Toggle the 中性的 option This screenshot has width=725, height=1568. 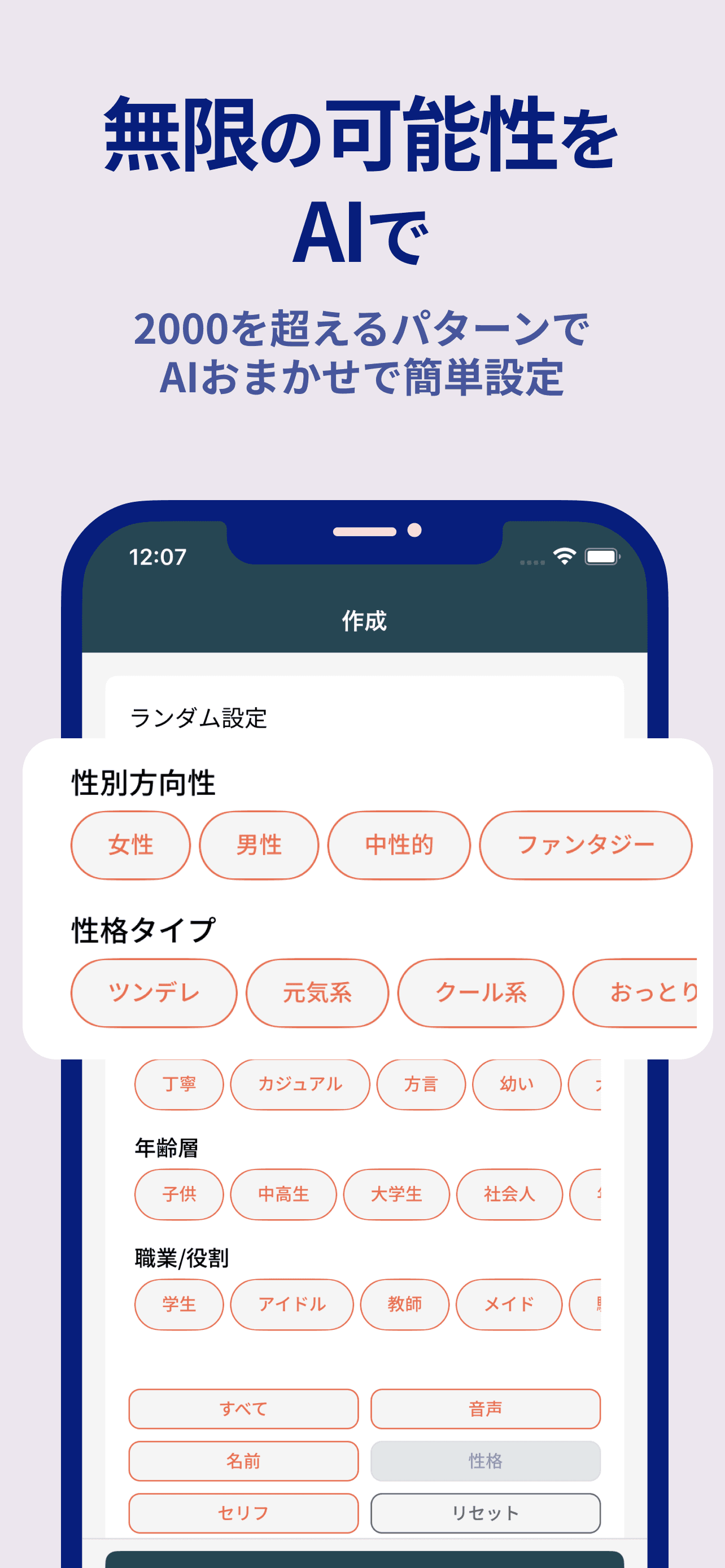[399, 846]
